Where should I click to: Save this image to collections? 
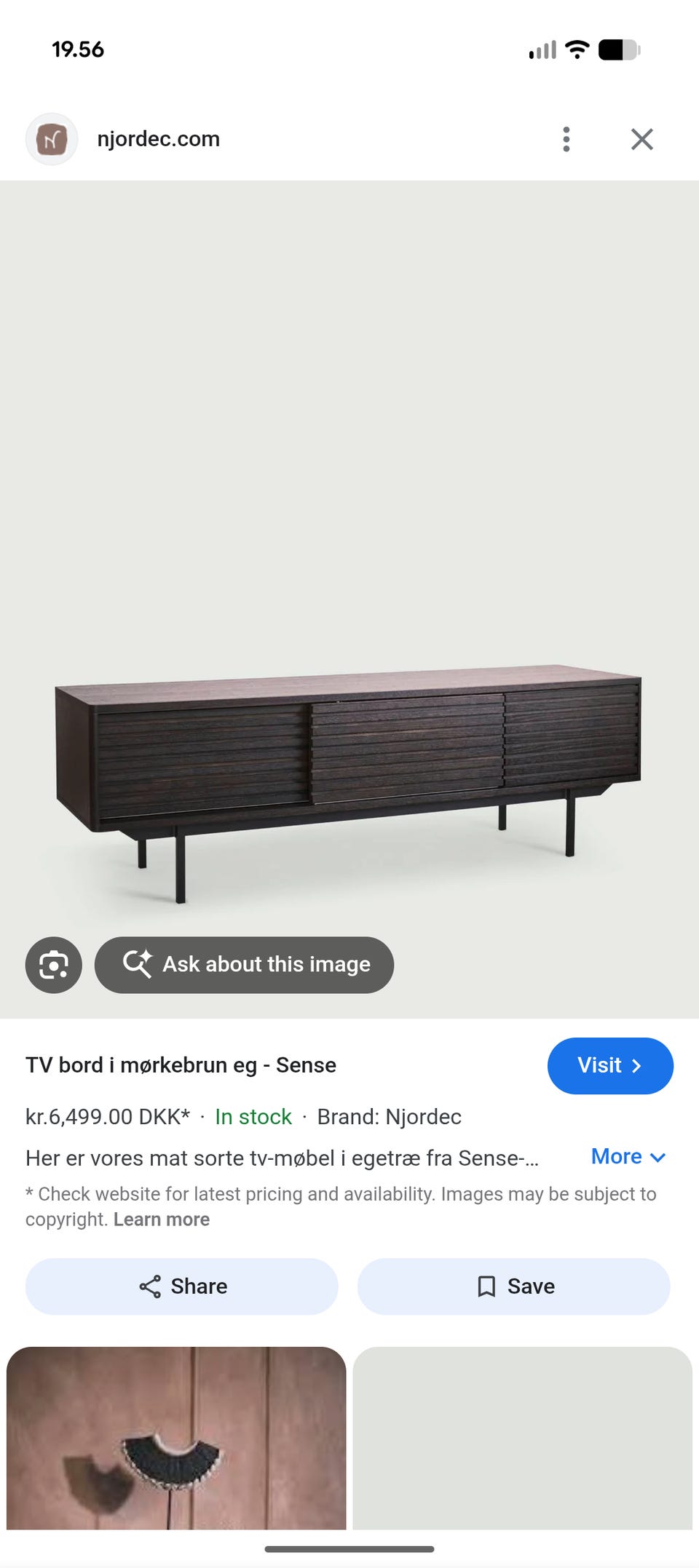[x=513, y=1286]
